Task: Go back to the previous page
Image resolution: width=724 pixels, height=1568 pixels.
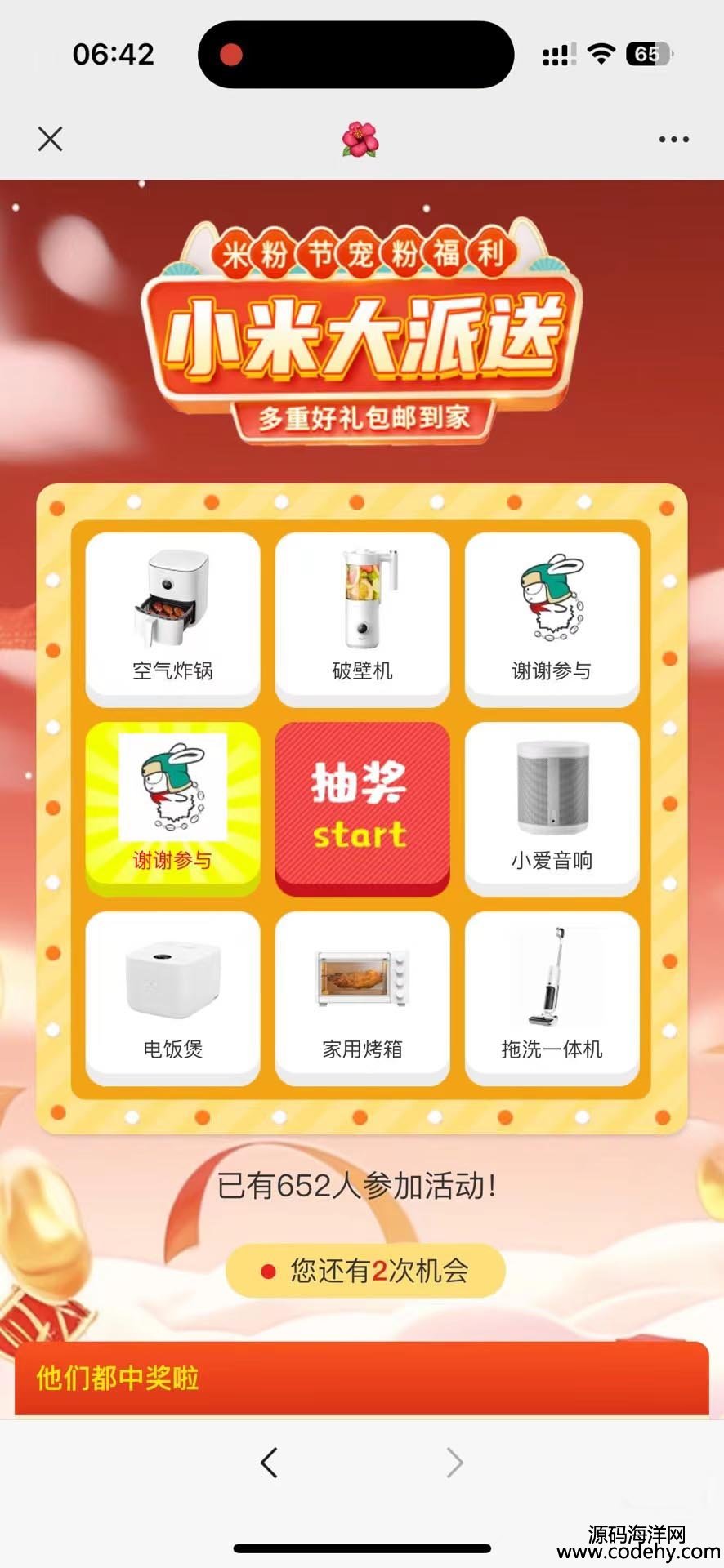Action: [x=270, y=1462]
